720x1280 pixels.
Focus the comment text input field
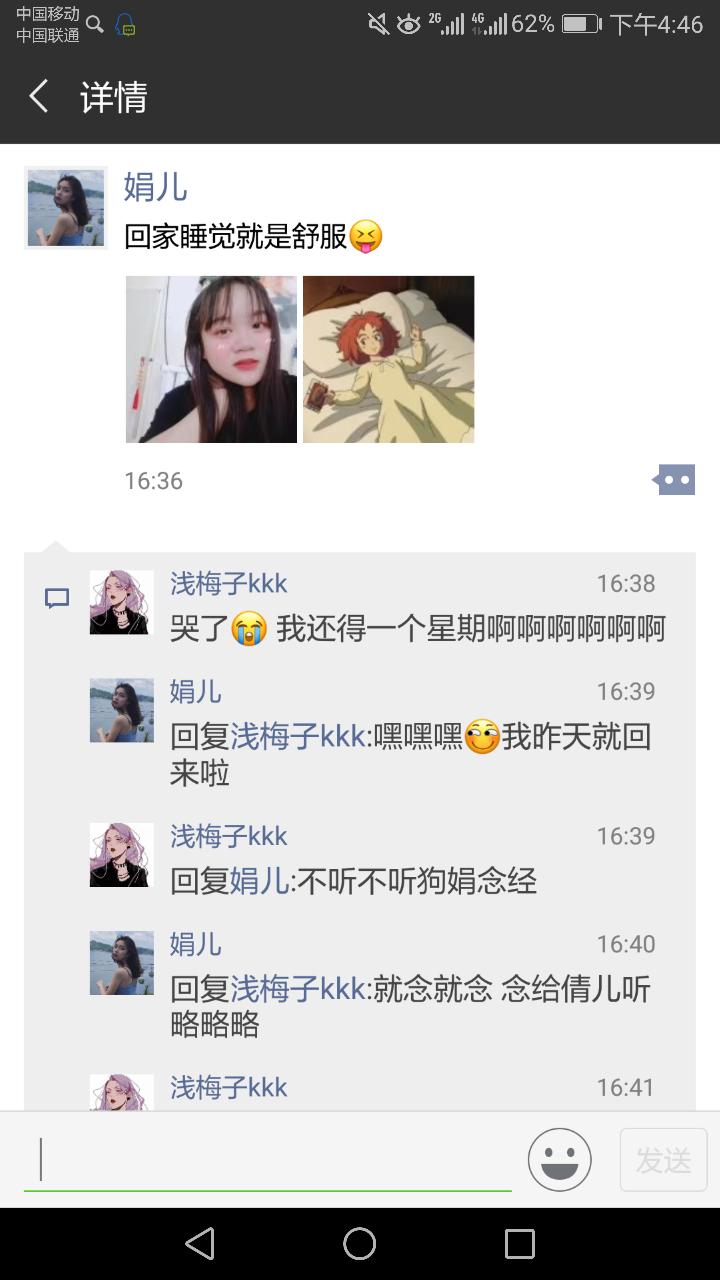[x=268, y=1160]
